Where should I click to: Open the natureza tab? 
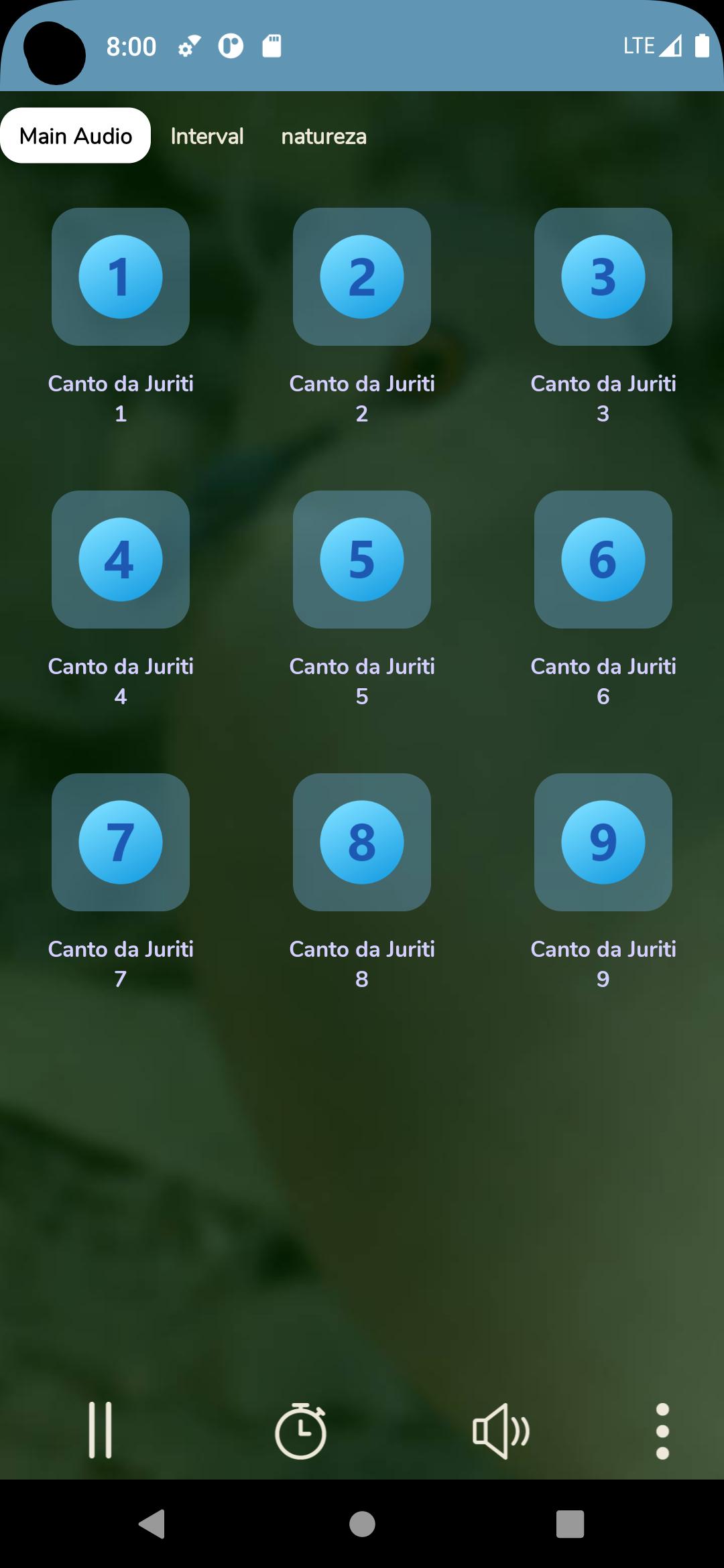point(324,136)
